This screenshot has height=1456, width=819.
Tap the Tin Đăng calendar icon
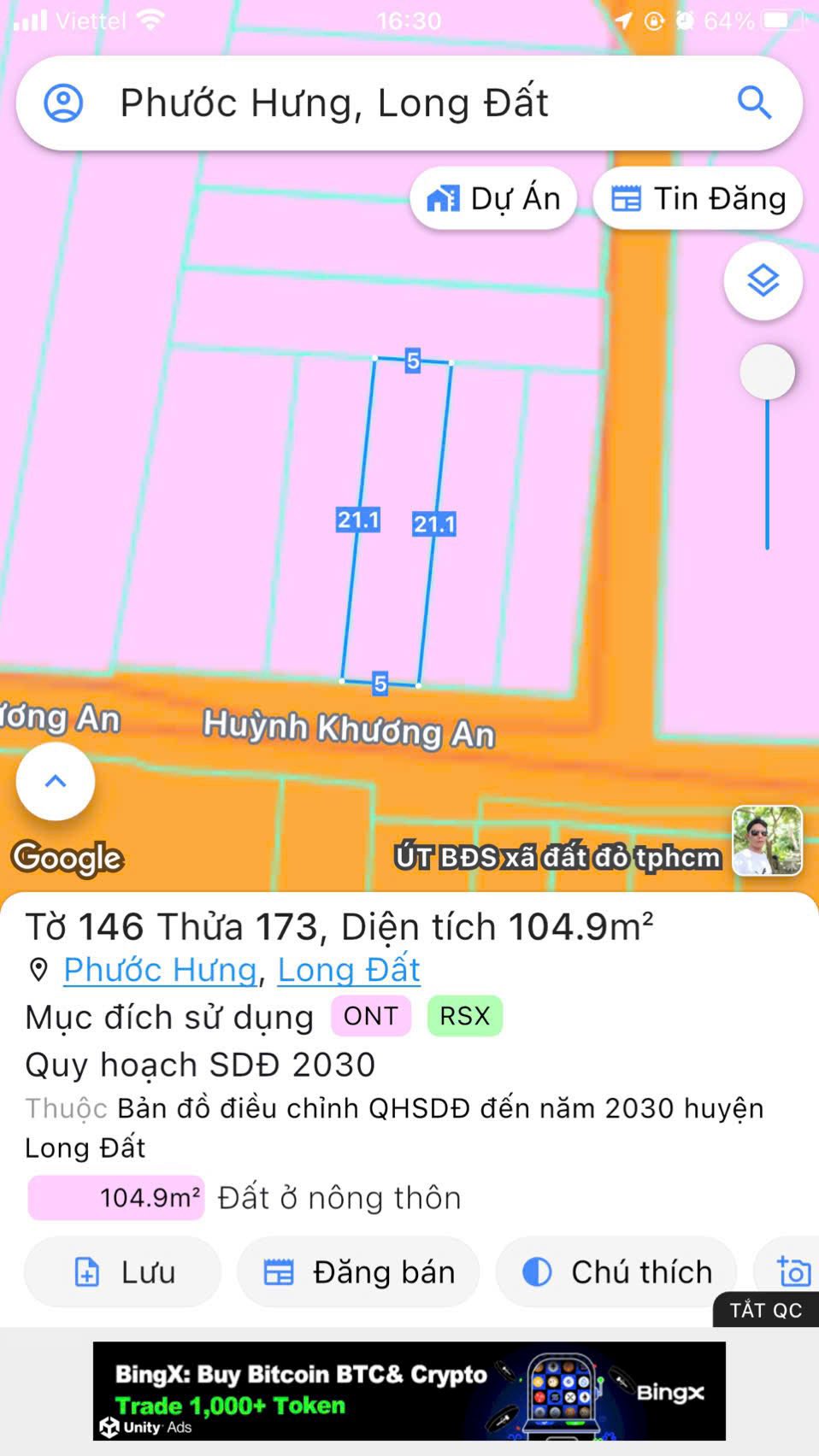pyautogui.click(x=627, y=197)
